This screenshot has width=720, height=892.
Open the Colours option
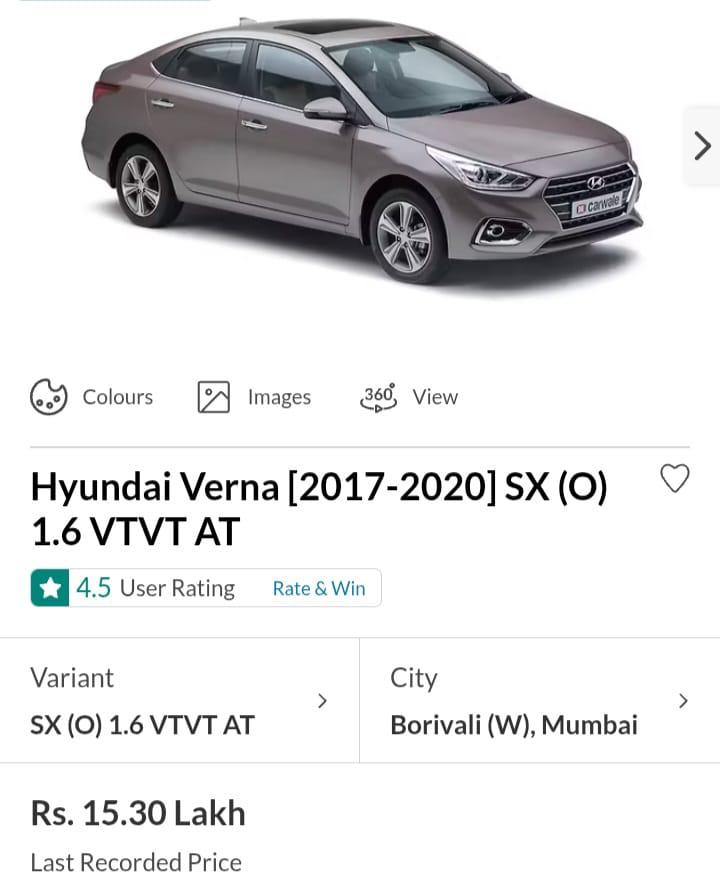(x=92, y=397)
